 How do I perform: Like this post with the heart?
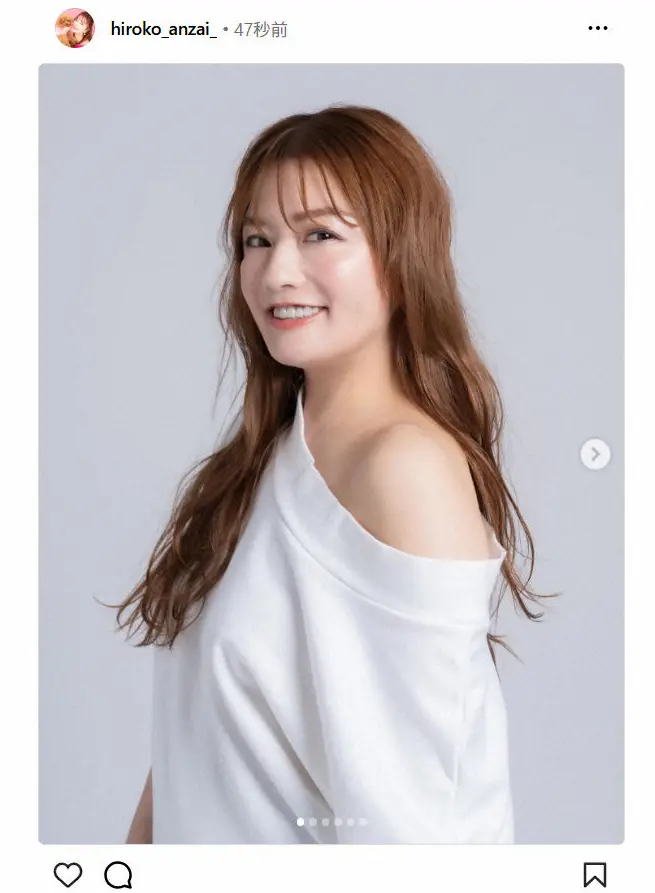pyautogui.click(x=68, y=874)
